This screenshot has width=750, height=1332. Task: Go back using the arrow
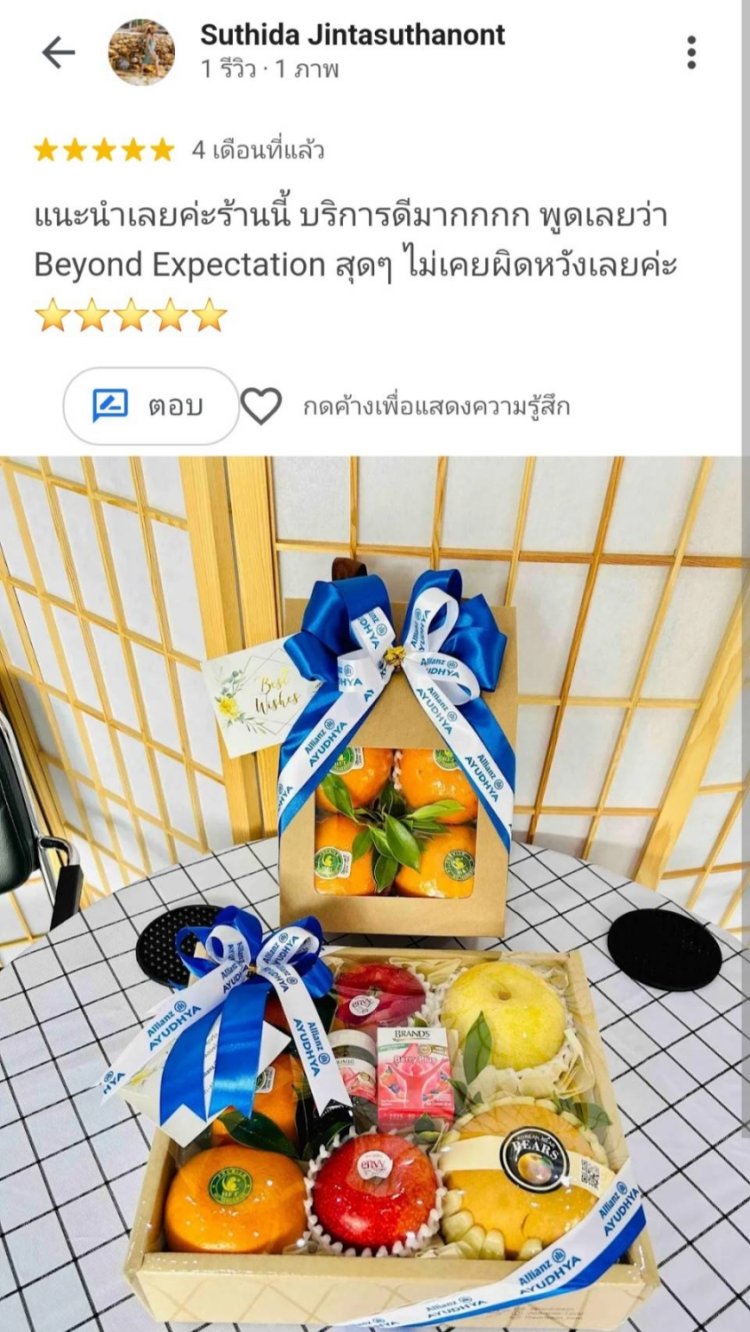coord(58,52)
